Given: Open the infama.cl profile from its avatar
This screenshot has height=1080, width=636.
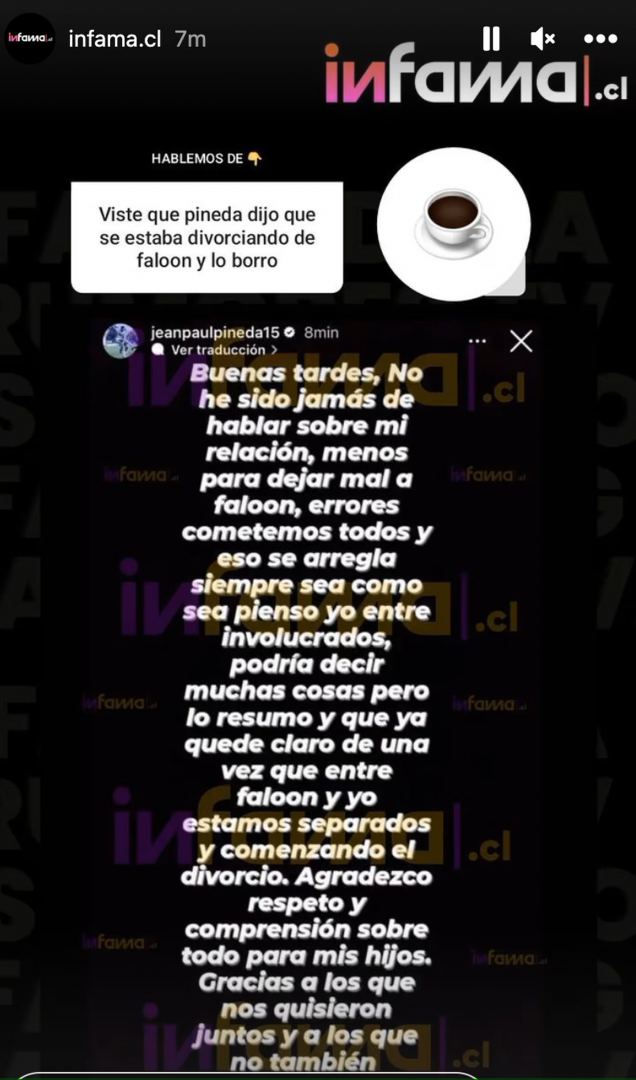Looking at the screenshot, I should click(30, 39).
